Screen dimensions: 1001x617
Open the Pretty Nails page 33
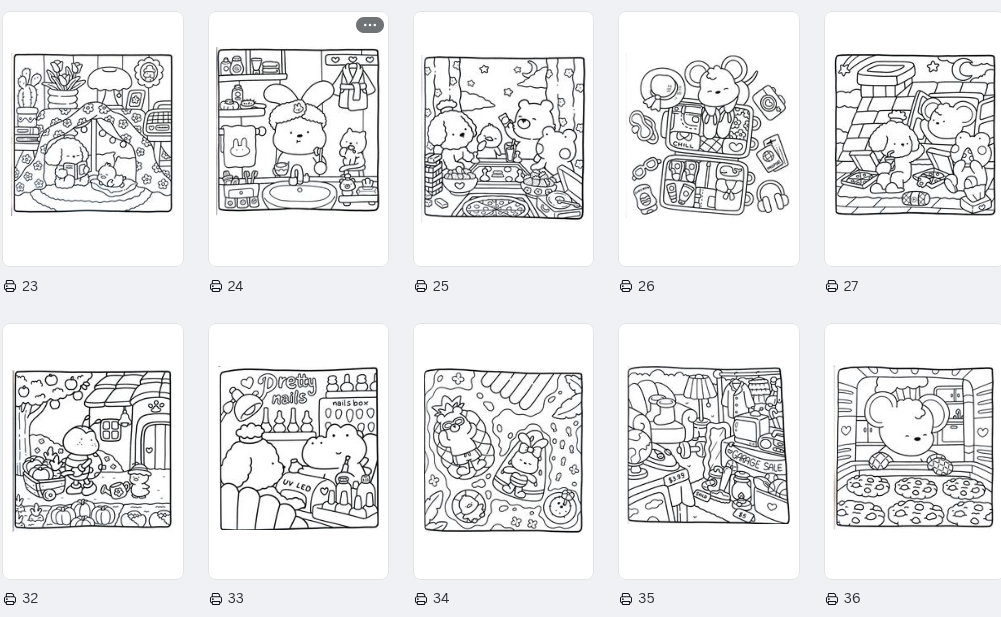click(298, 449)
